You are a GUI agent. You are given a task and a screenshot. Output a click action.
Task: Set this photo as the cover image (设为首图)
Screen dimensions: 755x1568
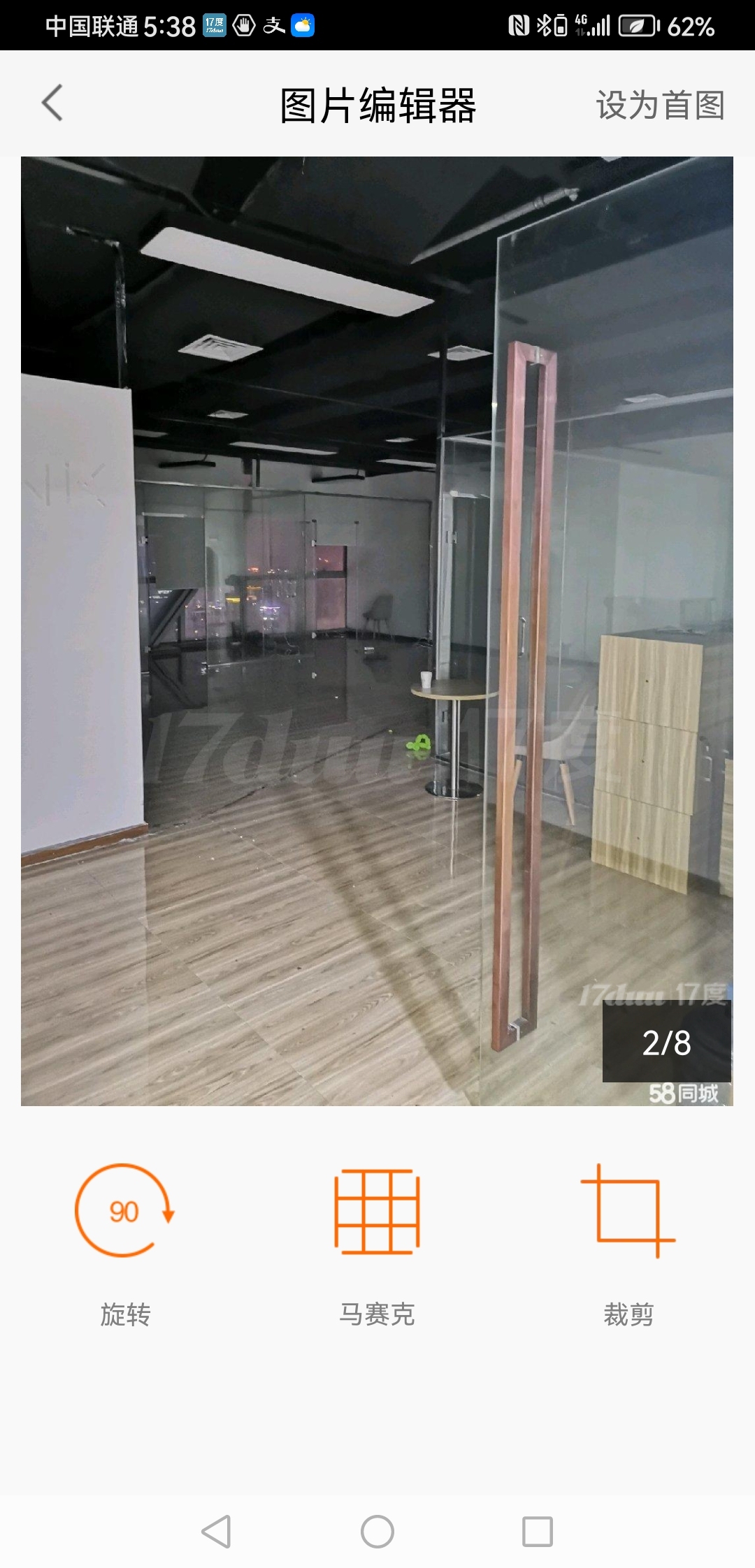(x=659, y=106)
